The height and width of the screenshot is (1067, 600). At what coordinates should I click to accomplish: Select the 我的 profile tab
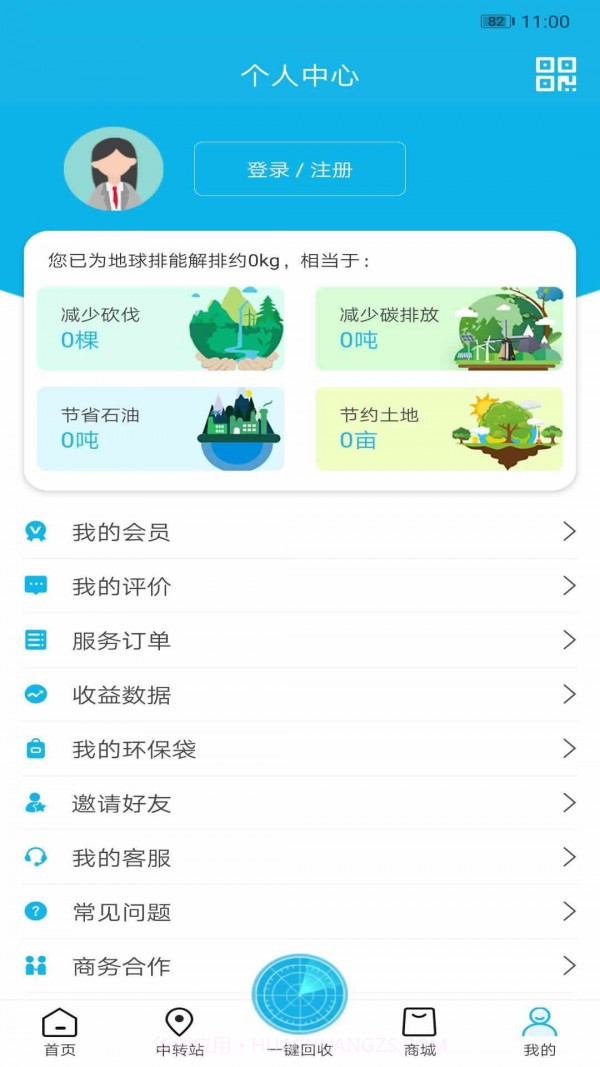coord(539,1031)
